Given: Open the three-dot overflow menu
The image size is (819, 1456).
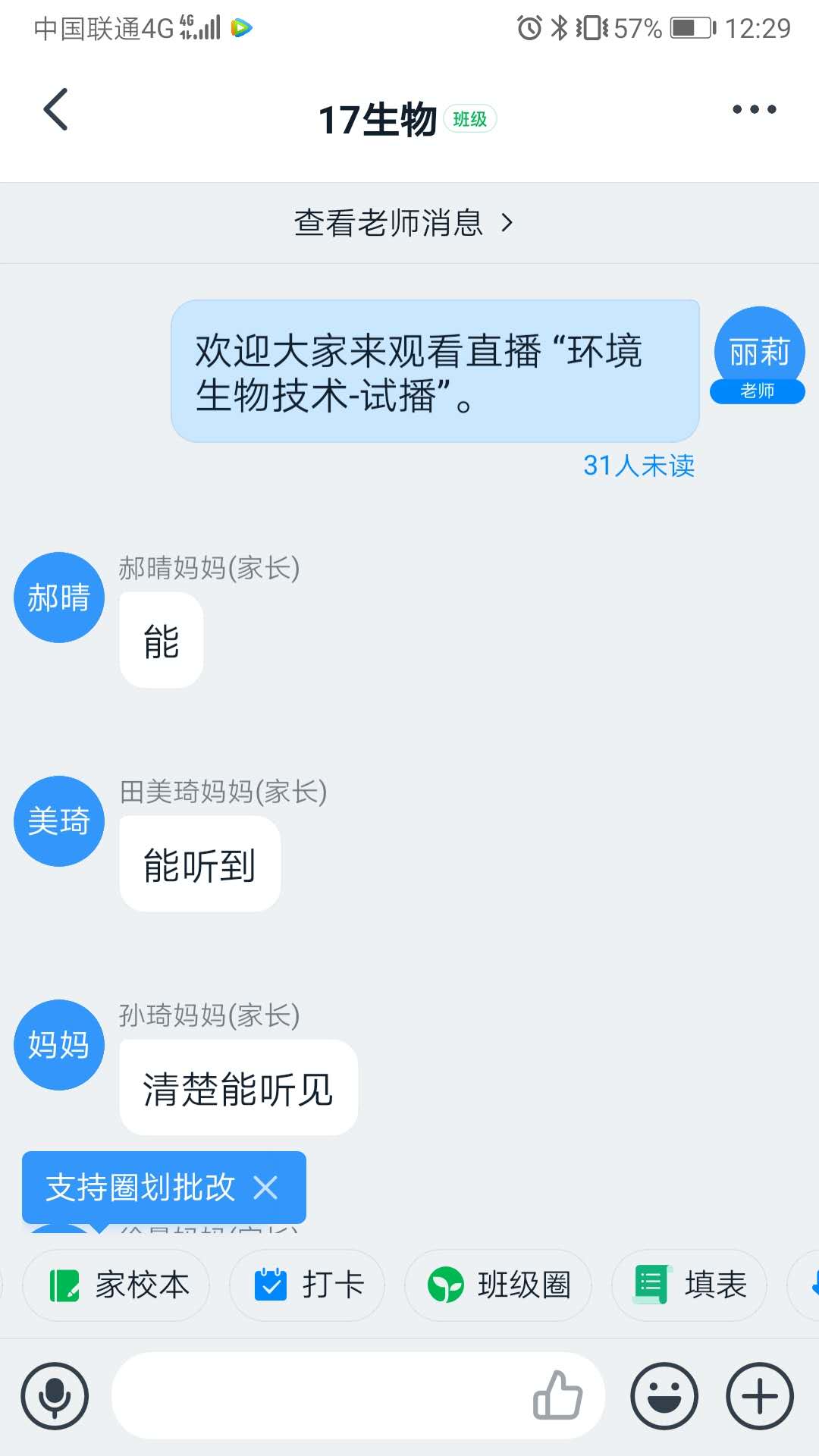Looking at the screenshot, I should coord(754,110).
